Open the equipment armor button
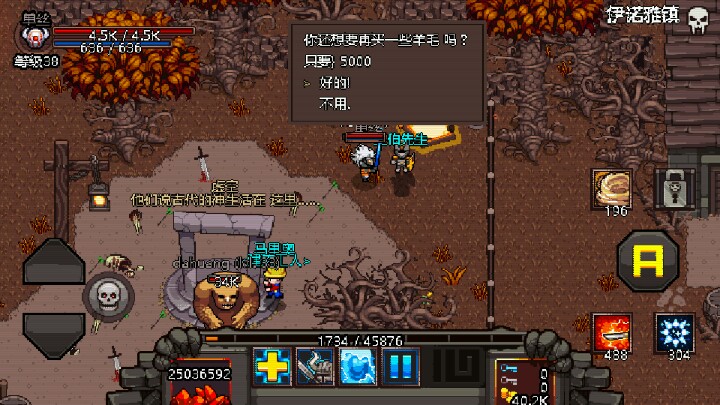The image size is (720, 405). point(315,365)
